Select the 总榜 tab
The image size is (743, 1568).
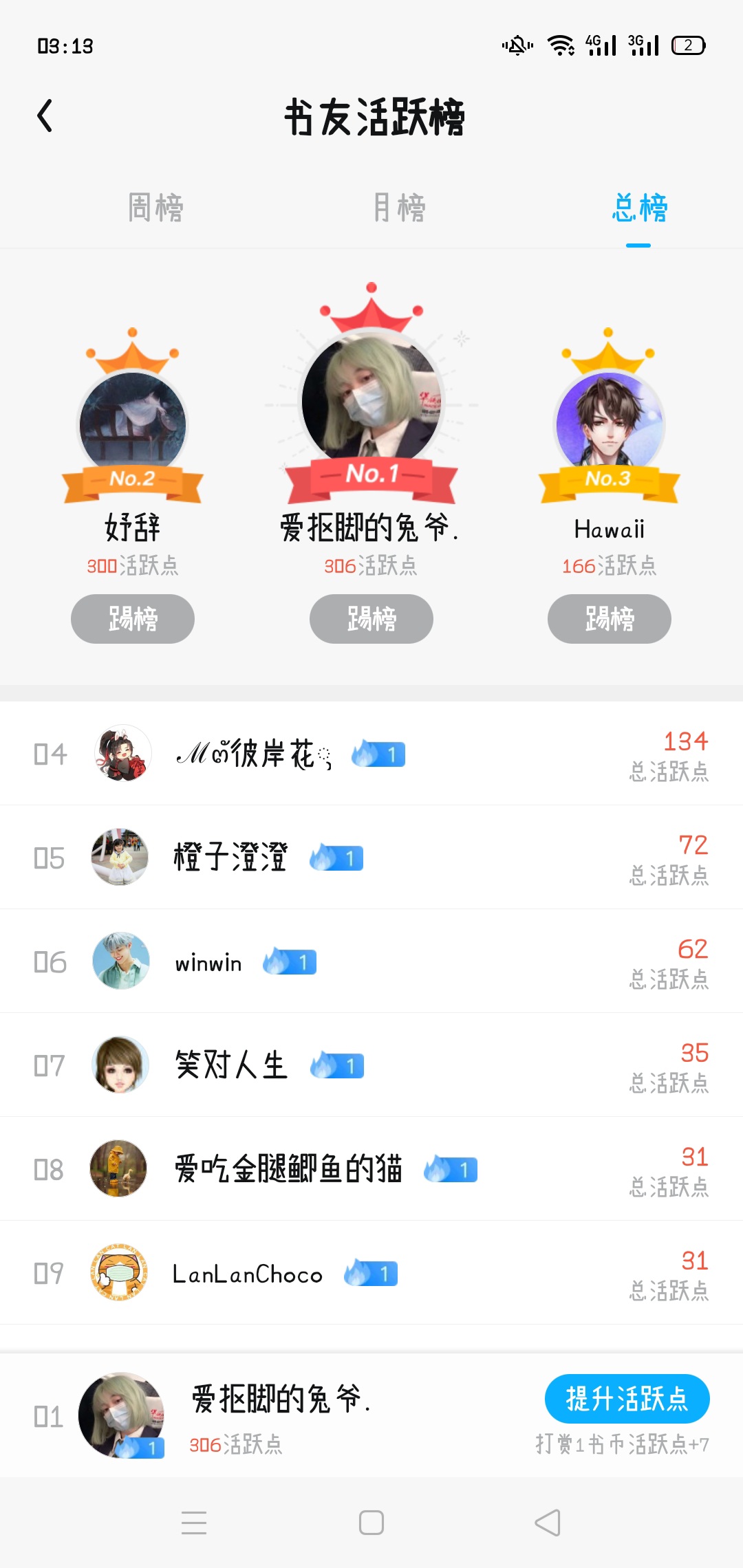click(639, 207)
